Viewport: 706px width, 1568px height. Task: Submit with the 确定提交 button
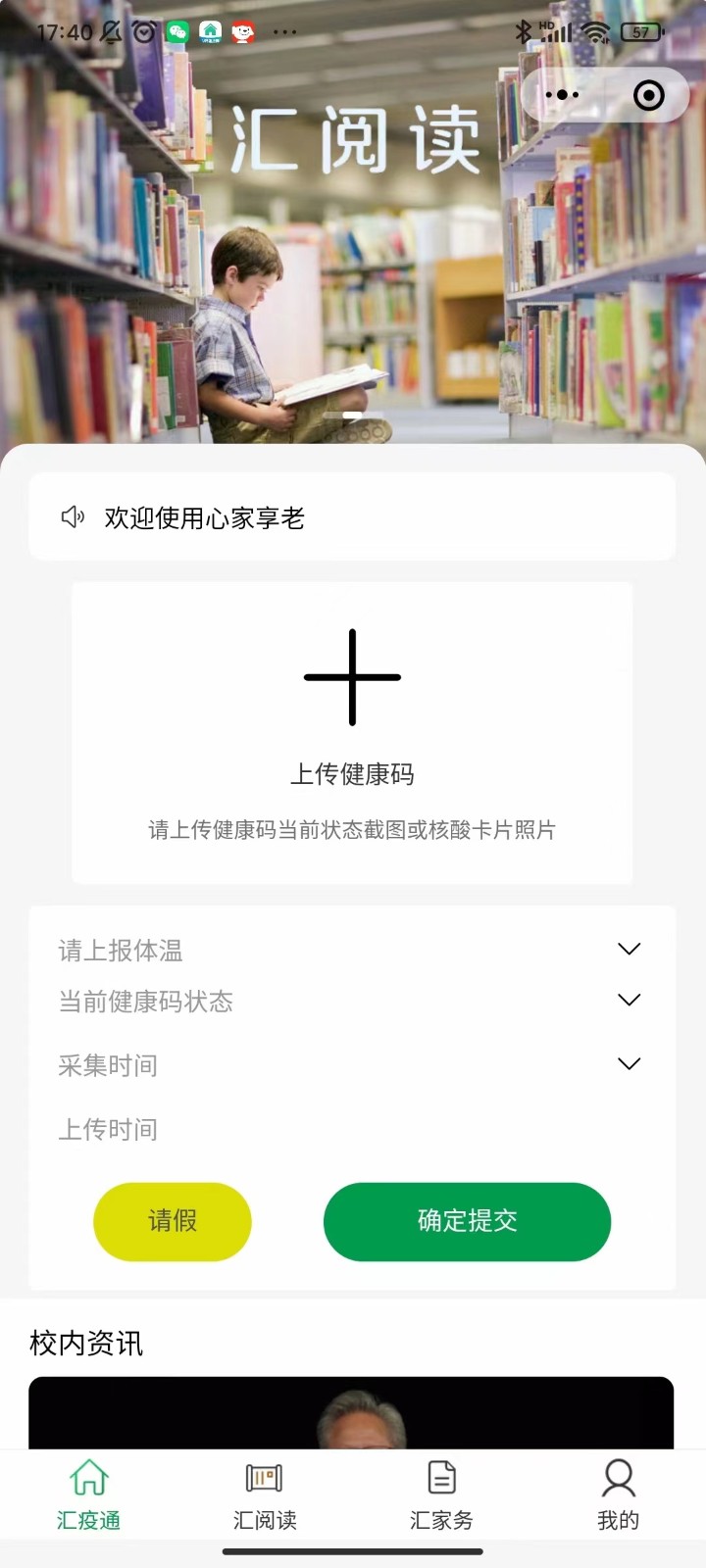(x=467, y=1221)
